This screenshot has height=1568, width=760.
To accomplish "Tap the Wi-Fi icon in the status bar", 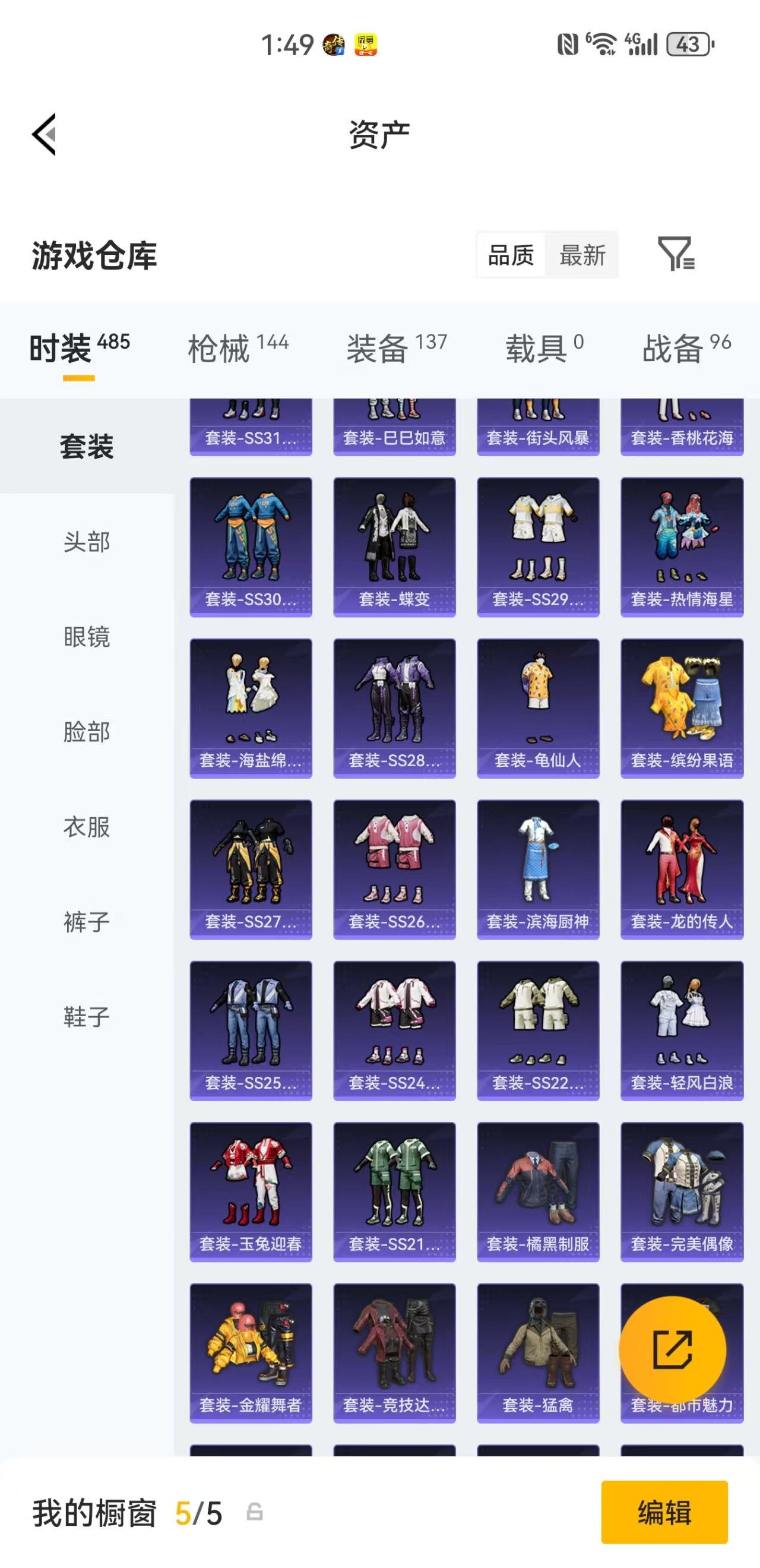I will tap(603, 44).
